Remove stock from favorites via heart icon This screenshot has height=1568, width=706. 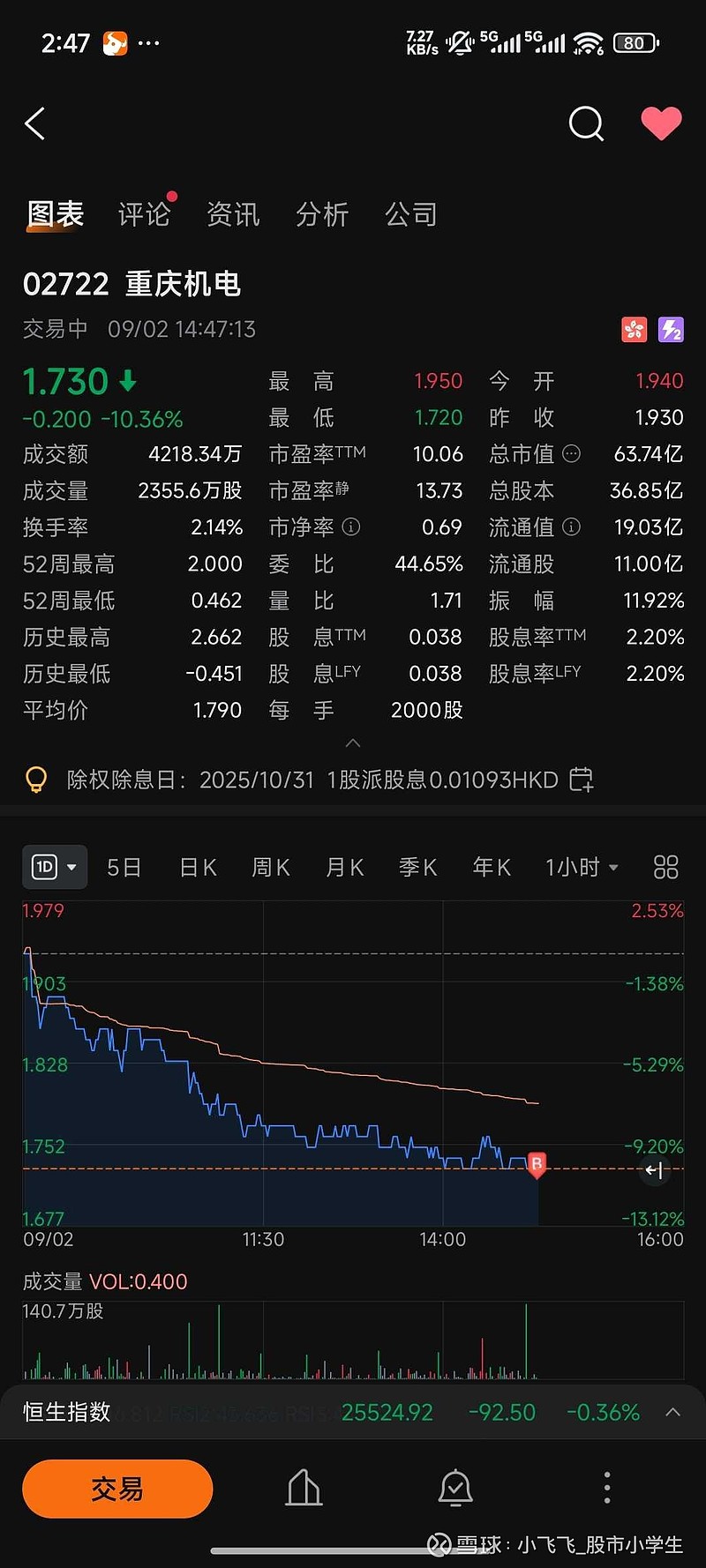click(660, 123)
